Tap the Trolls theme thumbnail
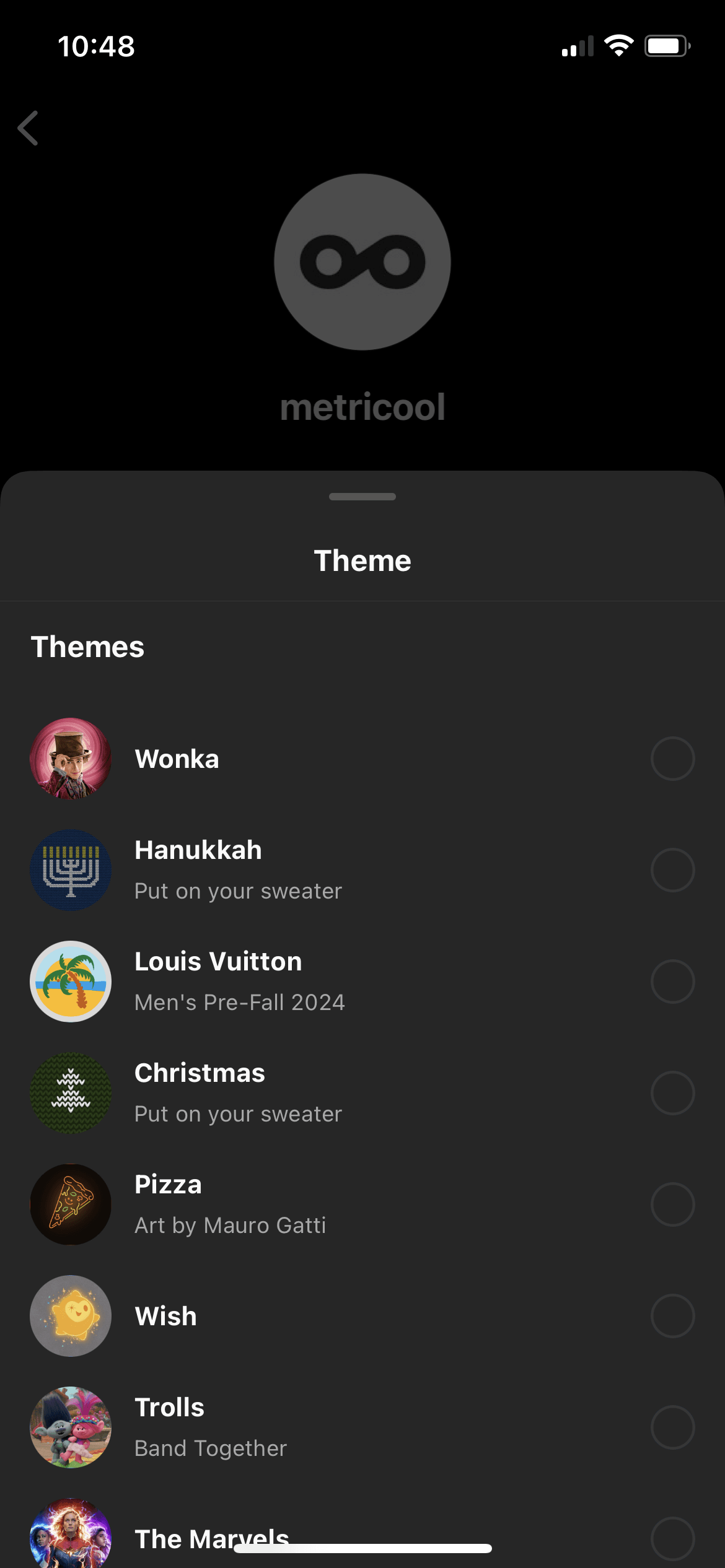Screen dimensions: 725x1568 tap(70, 1427)
